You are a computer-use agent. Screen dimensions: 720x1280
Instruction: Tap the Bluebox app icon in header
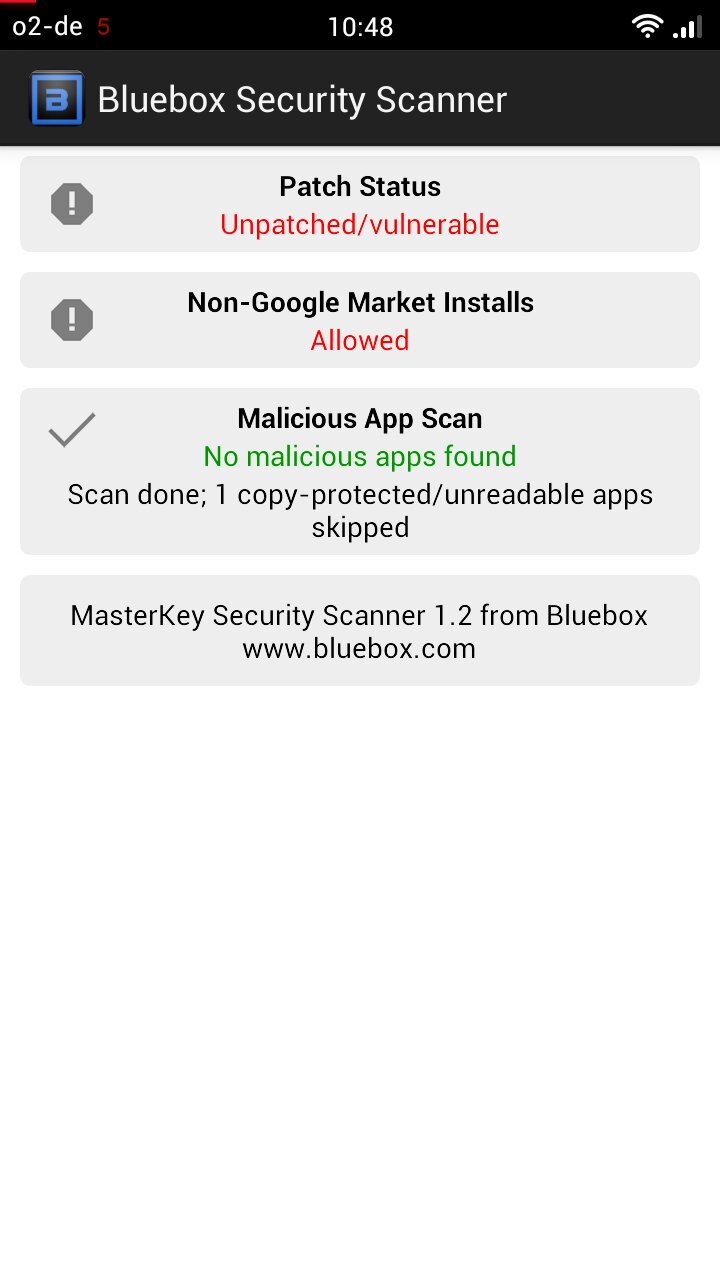pyautogui.click(x=57, y=98)
